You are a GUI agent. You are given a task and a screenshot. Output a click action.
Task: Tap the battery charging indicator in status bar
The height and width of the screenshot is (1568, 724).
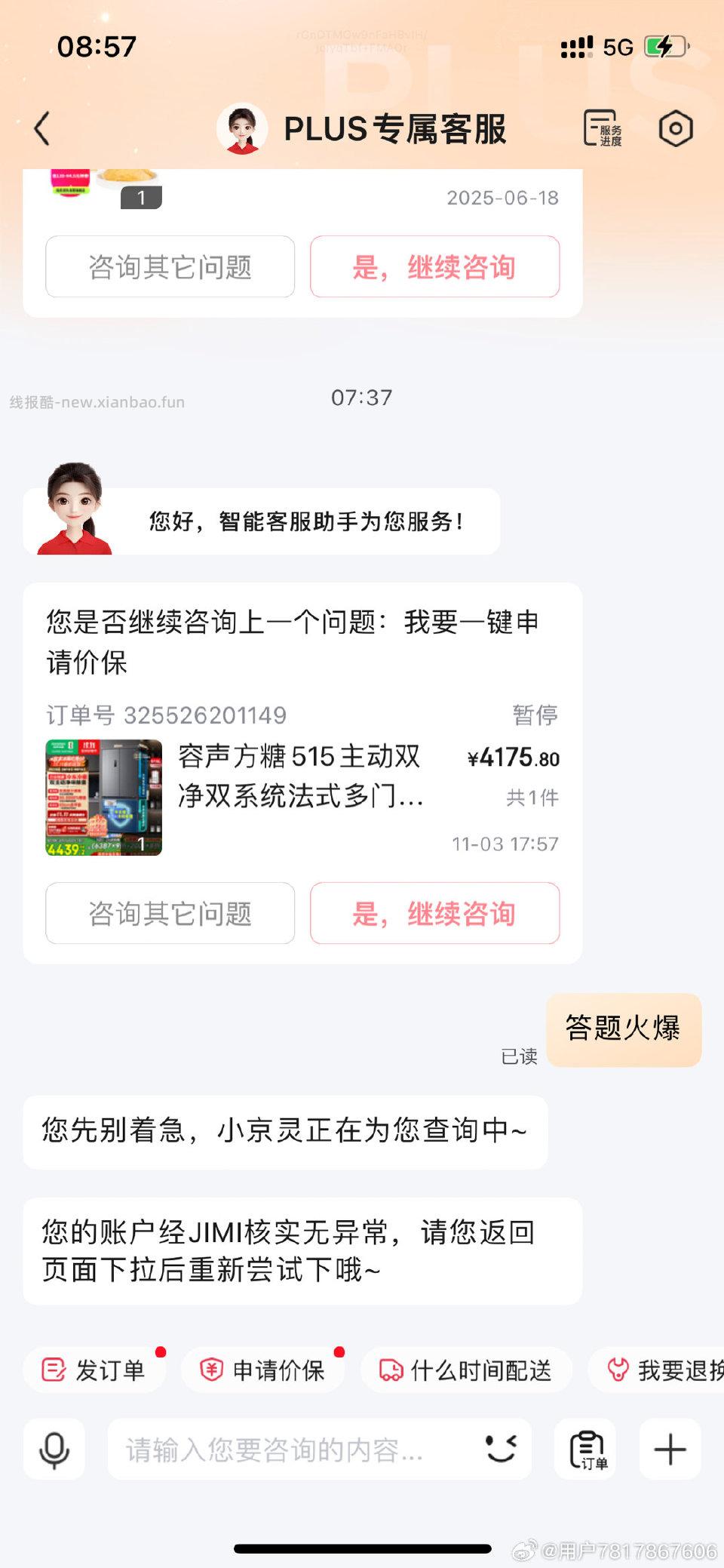point(664,47)
